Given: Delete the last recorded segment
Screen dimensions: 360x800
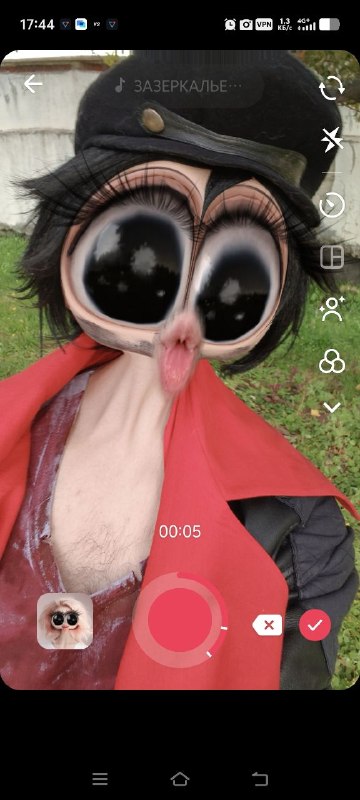Looking at the screenshot, I should pos(268,624).
